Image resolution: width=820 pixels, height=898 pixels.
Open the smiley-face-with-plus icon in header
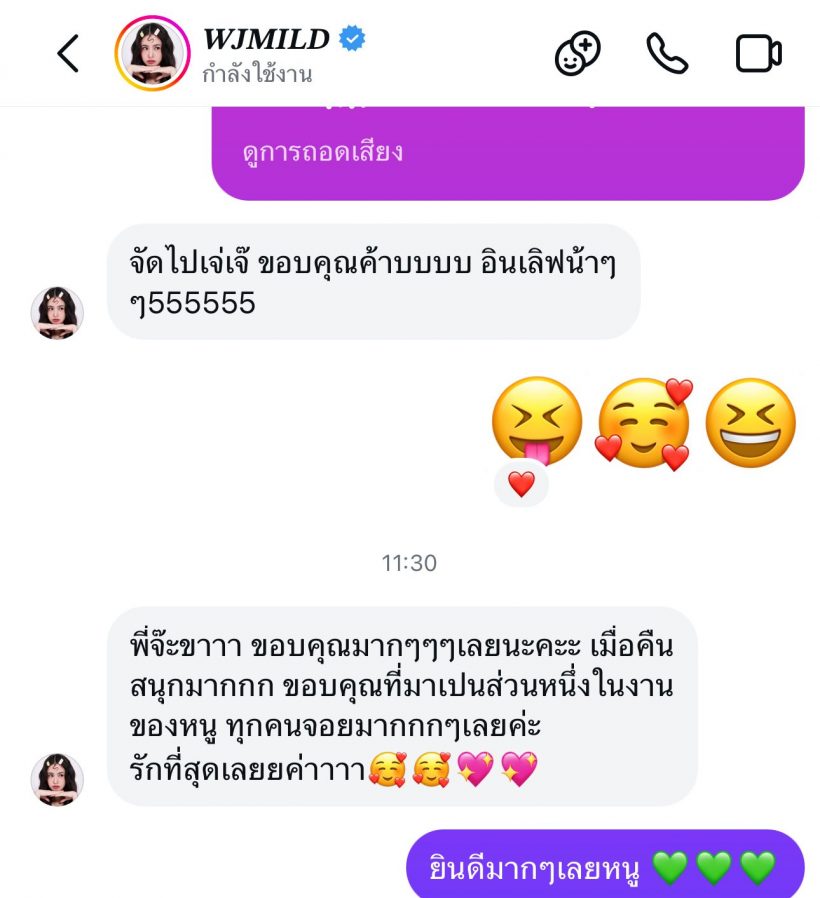click(x=578, y=53)
